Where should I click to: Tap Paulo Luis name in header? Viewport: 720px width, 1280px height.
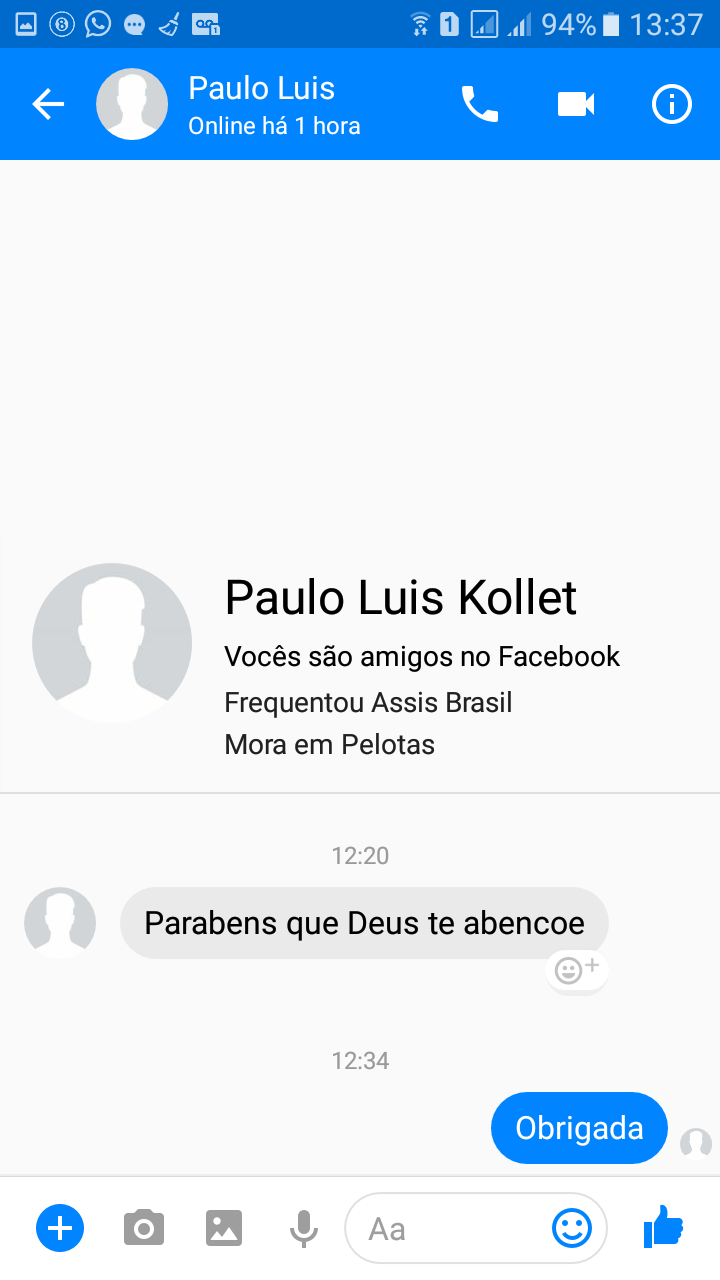(x=262, y=89)
